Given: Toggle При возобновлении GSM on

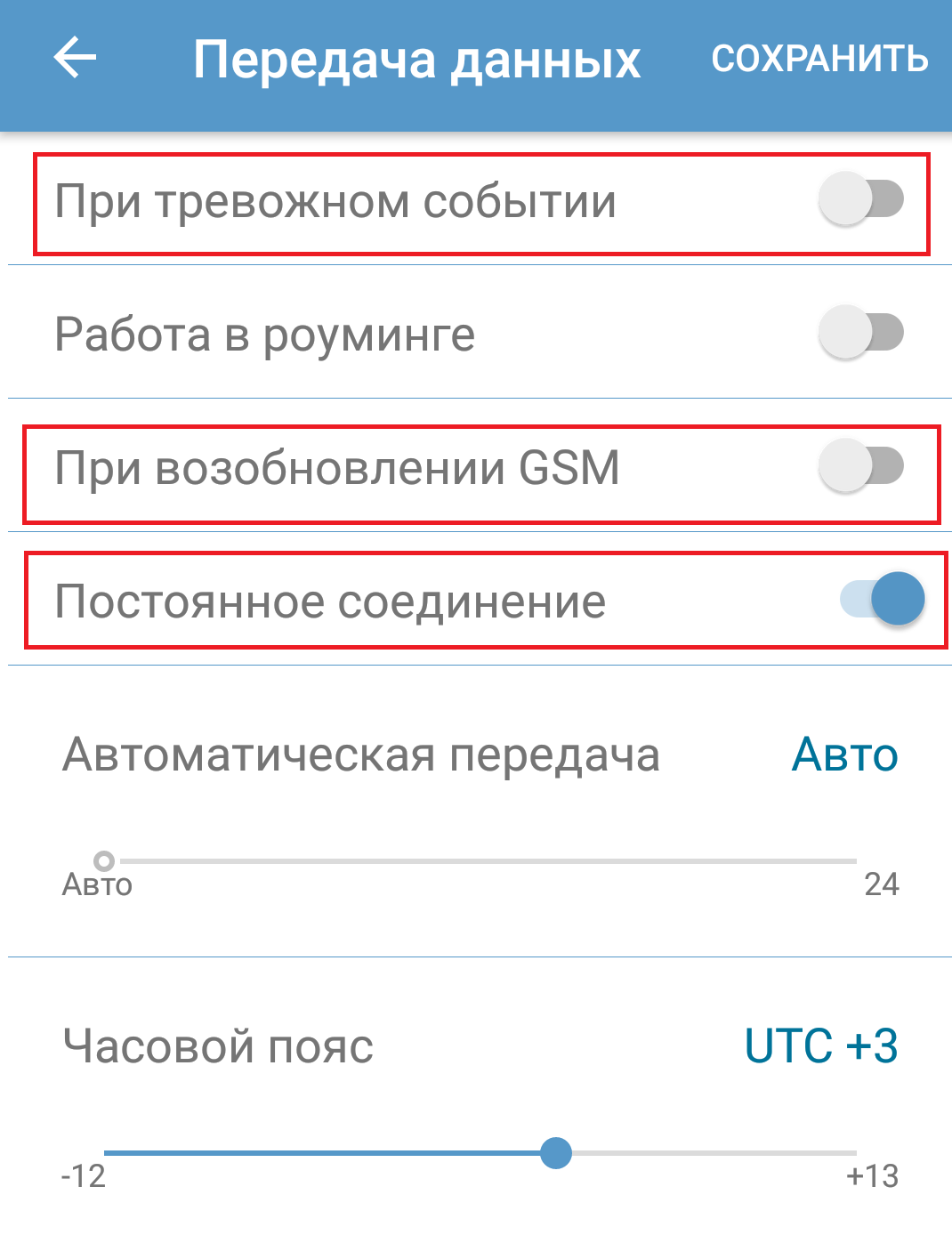Looking at the screenshot, I should pyautogui.click(x=860, y=466).
